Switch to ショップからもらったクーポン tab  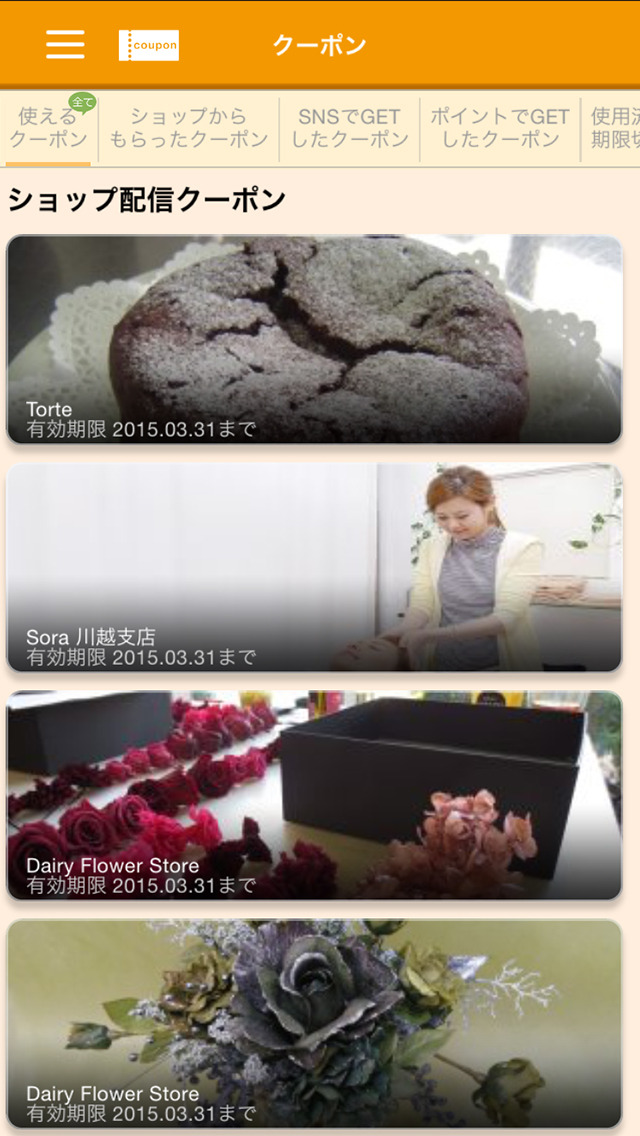tap(189, 128)
